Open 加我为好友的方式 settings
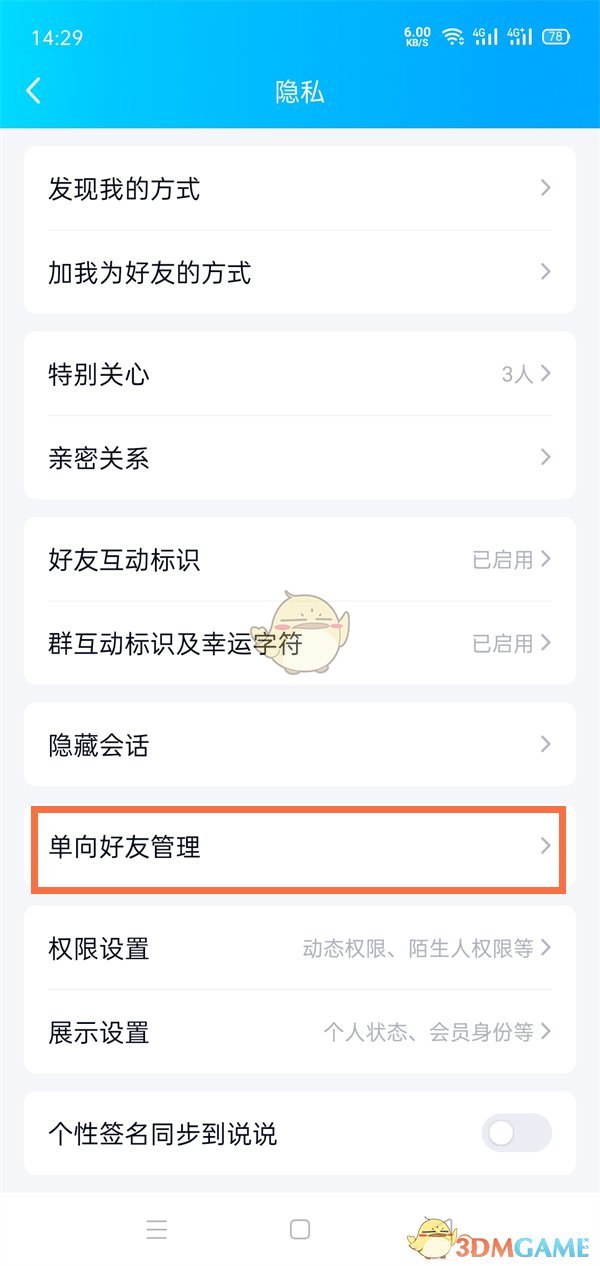This screenshot has height=1266, width=600. pyautogui.click(x=300, y=272)
